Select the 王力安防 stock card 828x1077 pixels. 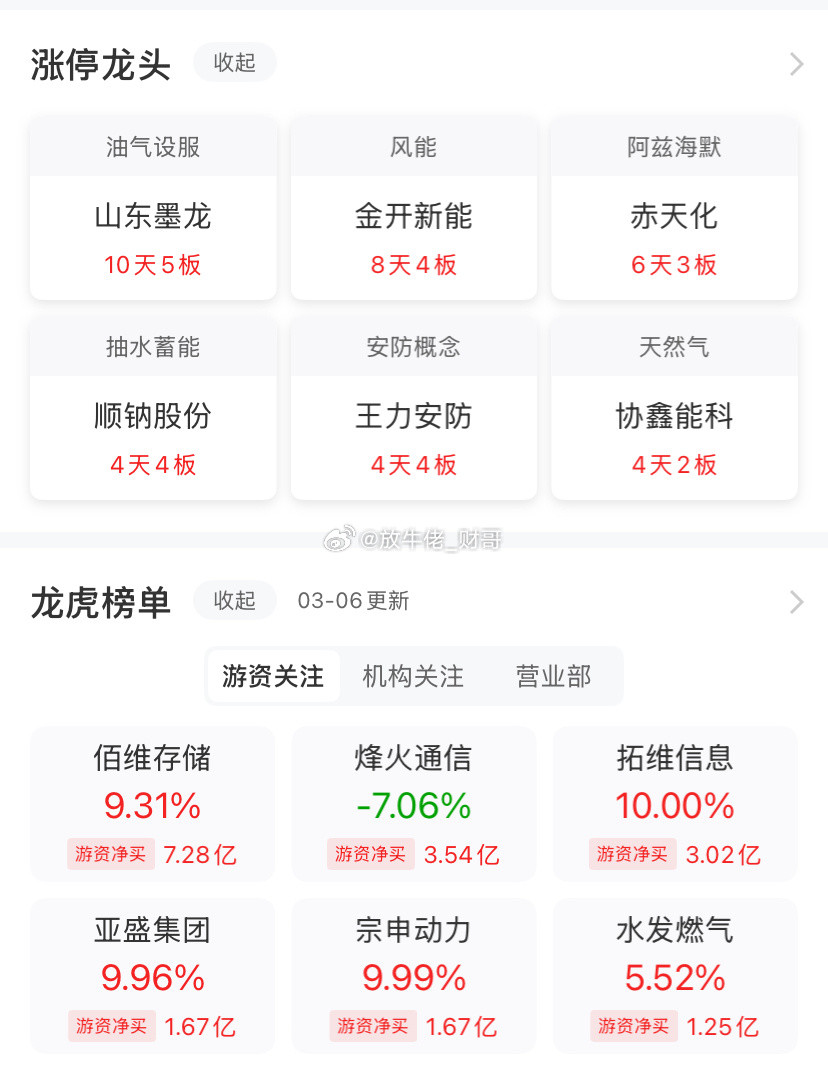413,409
